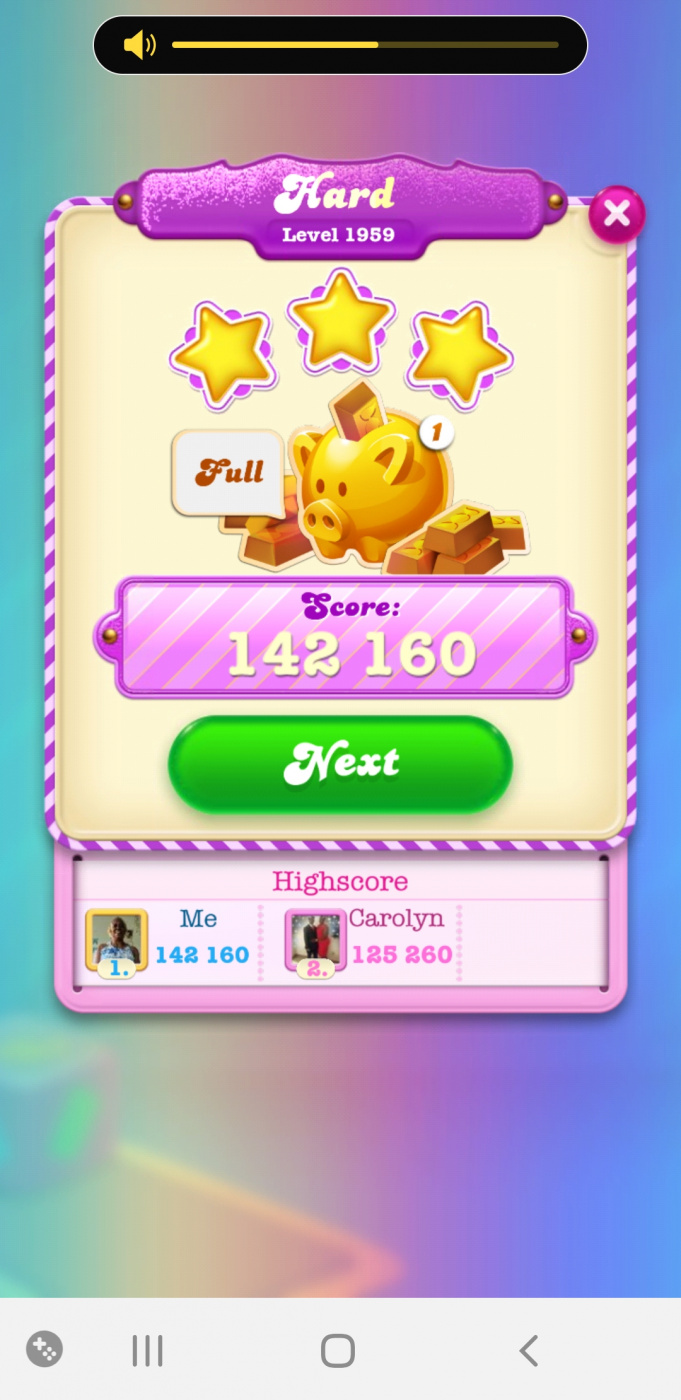The width and height of the screenshot is (681, 1400).
Task: Tap the green Next button
Action: tap(340, 764)
